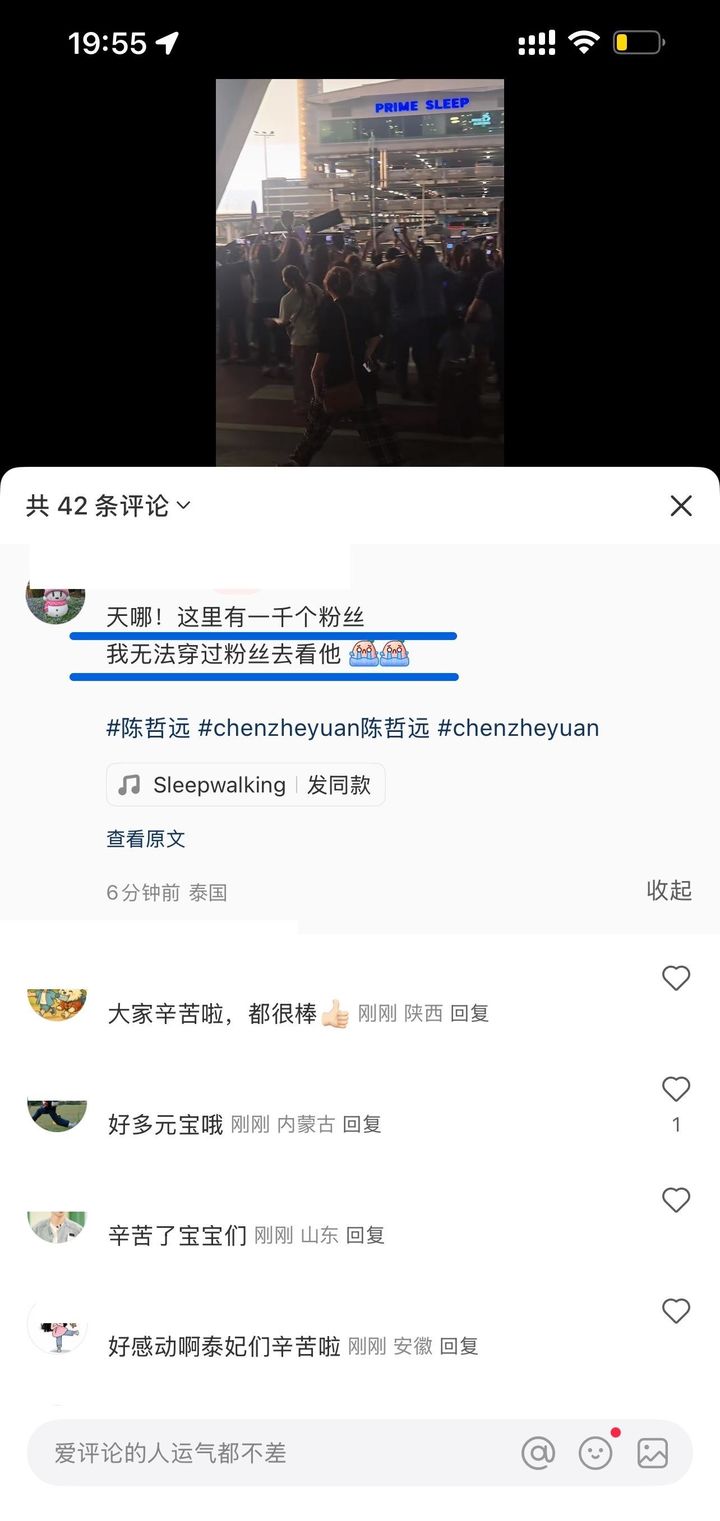Close the comments panel
Viewport: 720px width, 1521px height.
[x=681, y=506]
